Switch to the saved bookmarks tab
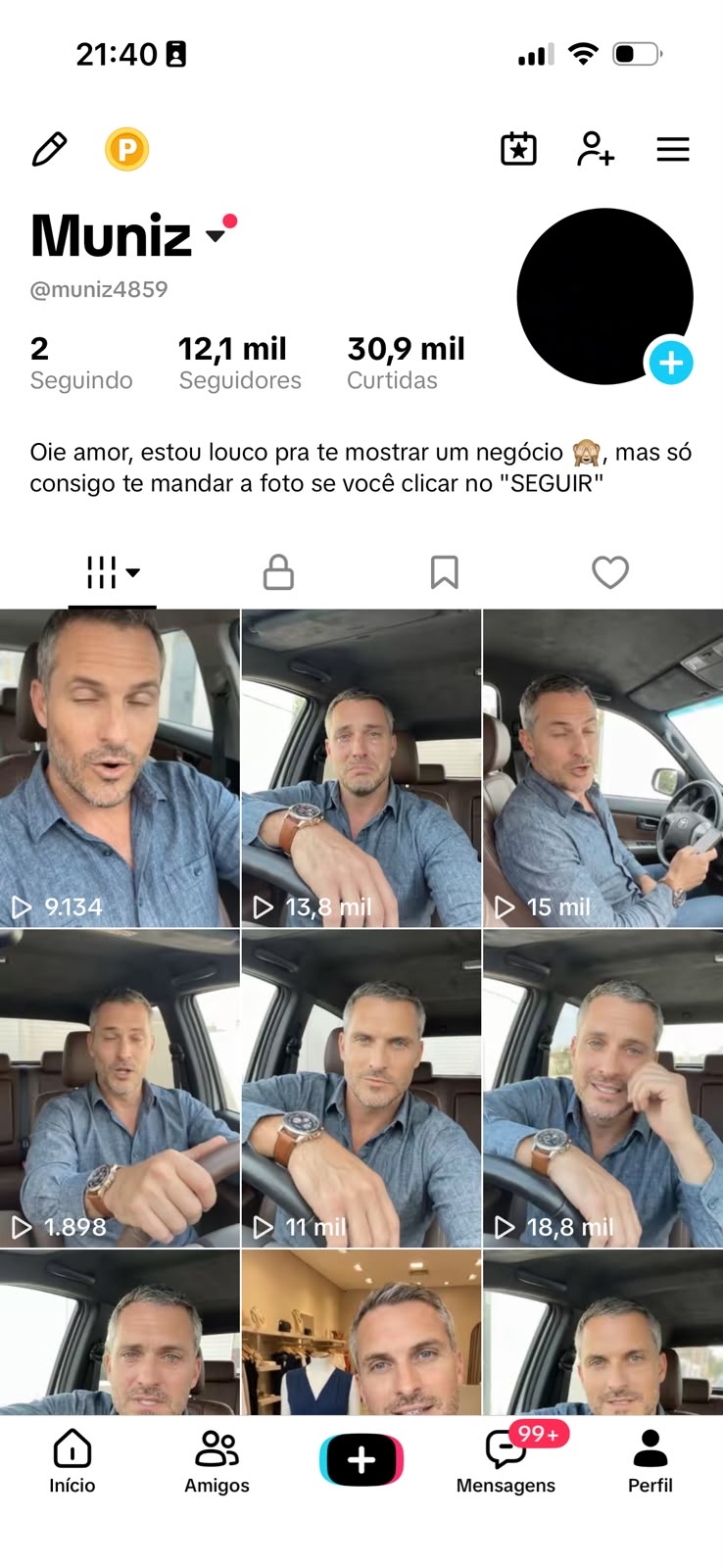The height and width of the screenshot is (1568, 723). pyautogui.click(x=444, y=572)
